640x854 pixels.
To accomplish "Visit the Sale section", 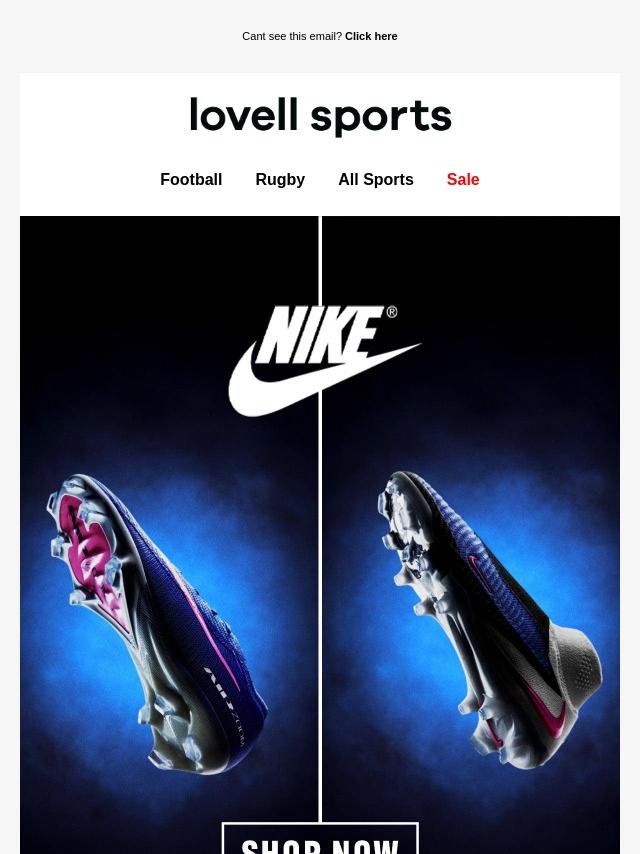I will tap(463, 180).
